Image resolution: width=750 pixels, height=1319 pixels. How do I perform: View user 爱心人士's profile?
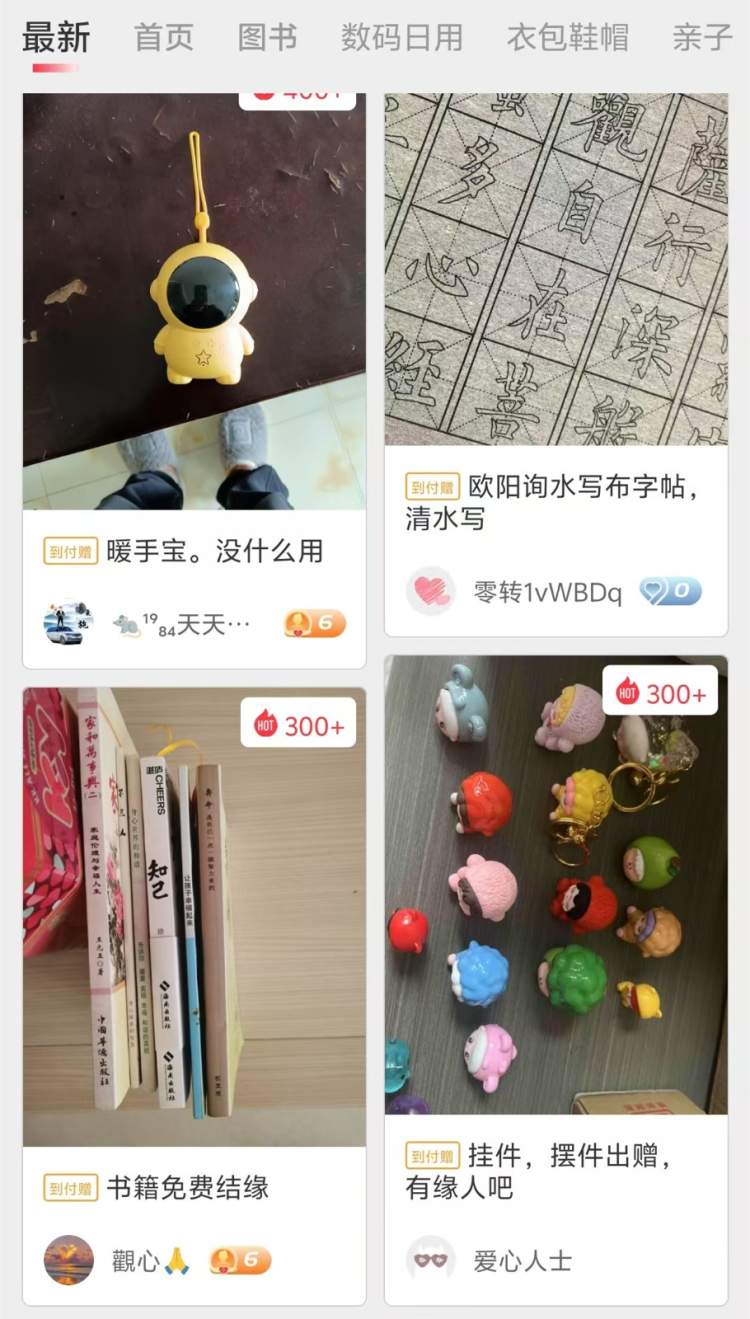coord(489,1260)
